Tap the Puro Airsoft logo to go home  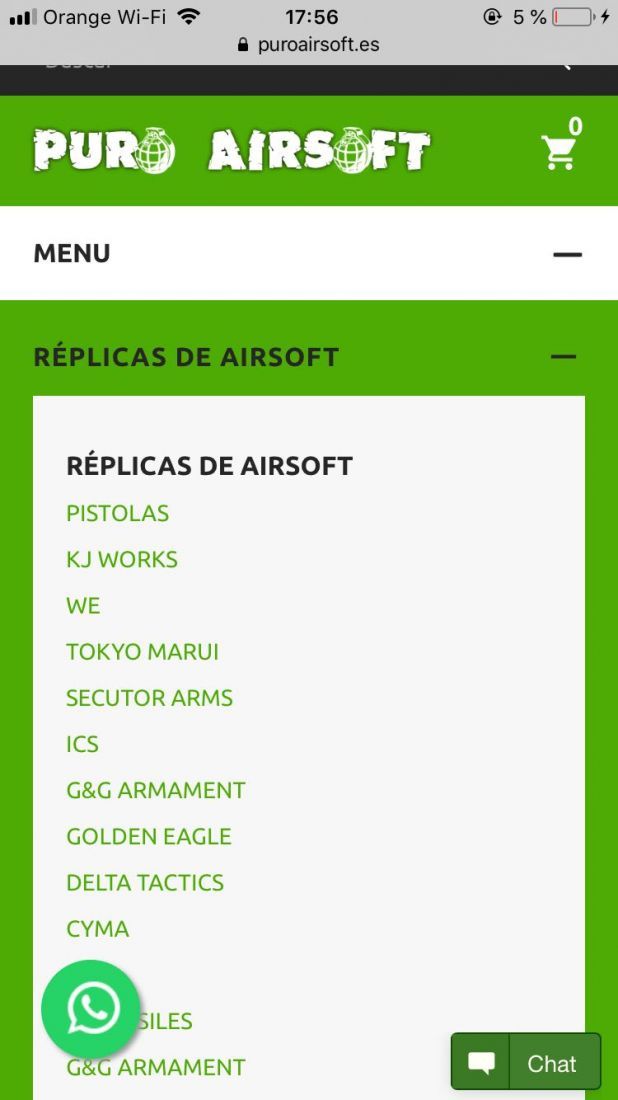click(231, 150)
